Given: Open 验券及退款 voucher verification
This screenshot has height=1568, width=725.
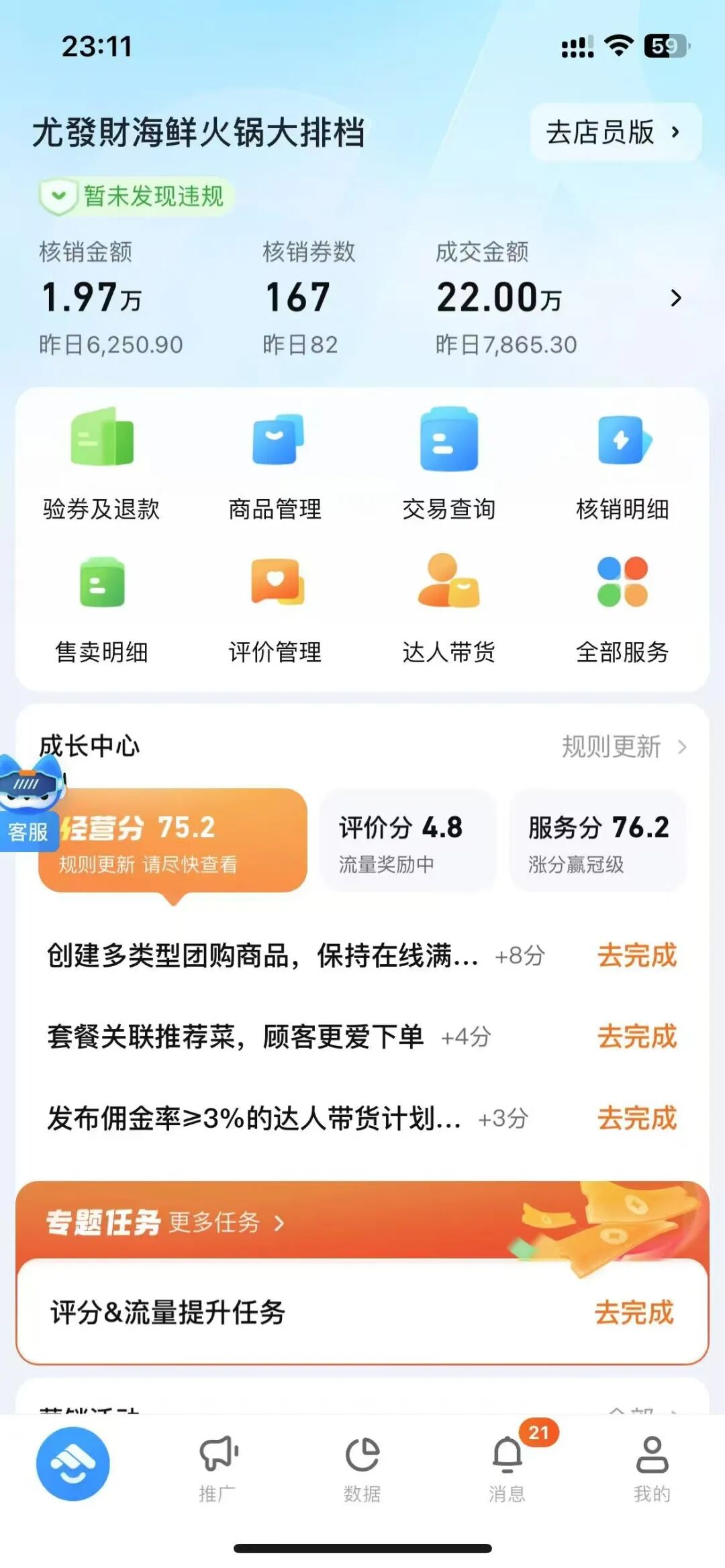Looking at the screenshot, I should (101, 464).
